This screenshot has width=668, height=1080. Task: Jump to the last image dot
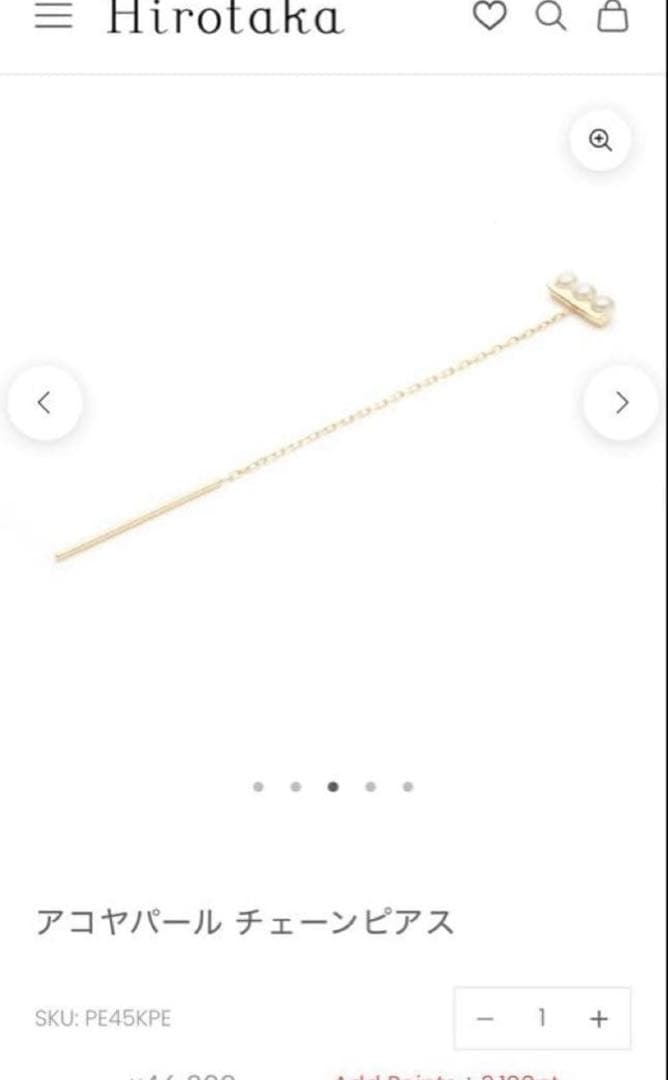pos(408,787)
